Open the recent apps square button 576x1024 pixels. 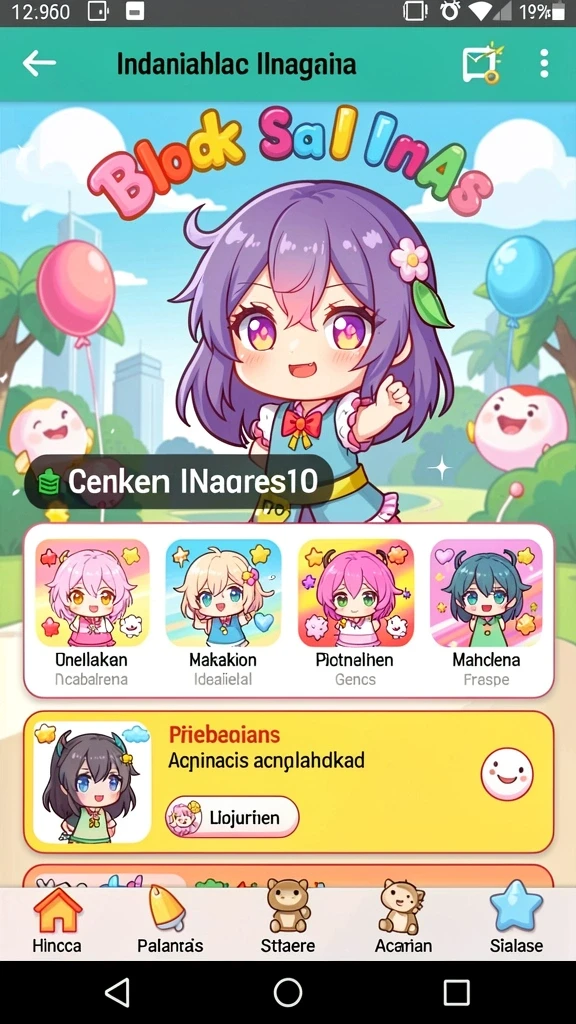[456, 993]
